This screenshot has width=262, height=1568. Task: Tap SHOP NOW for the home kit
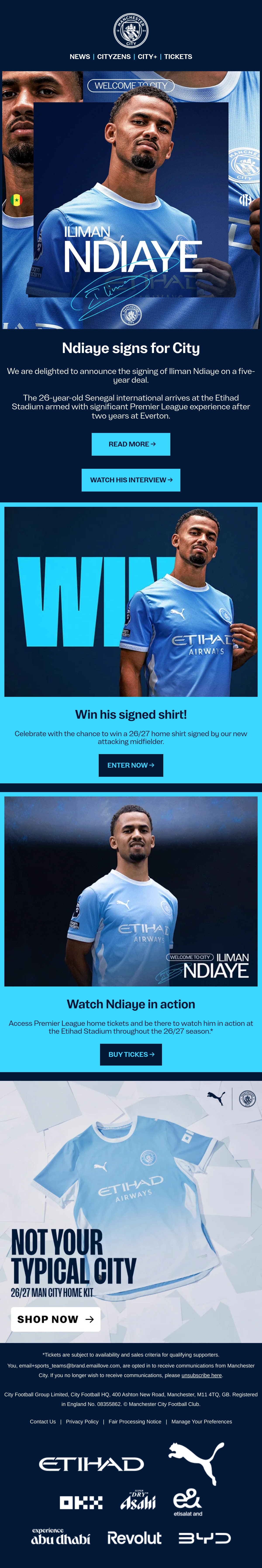[x=55, y=1319]
